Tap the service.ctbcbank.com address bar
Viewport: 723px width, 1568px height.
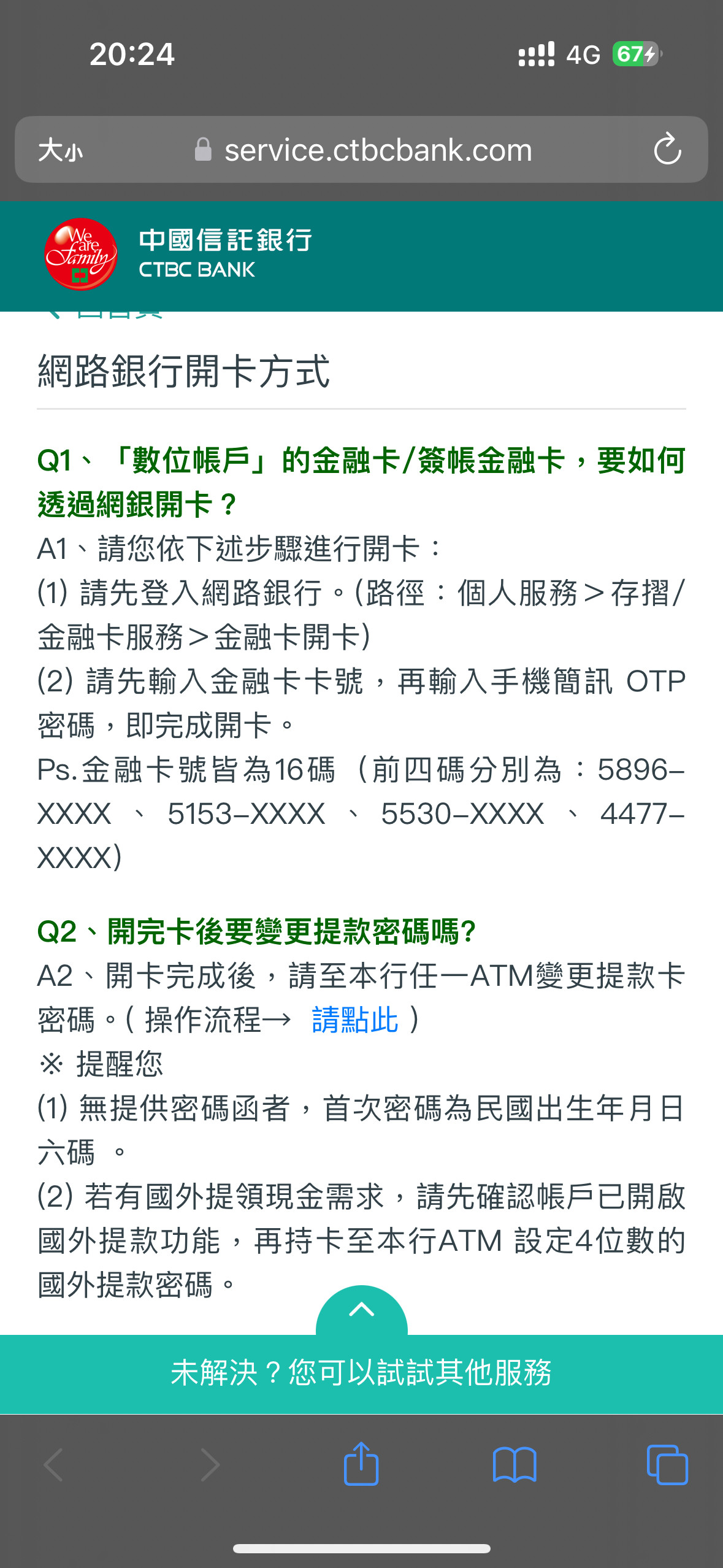(x=378, y=150)
